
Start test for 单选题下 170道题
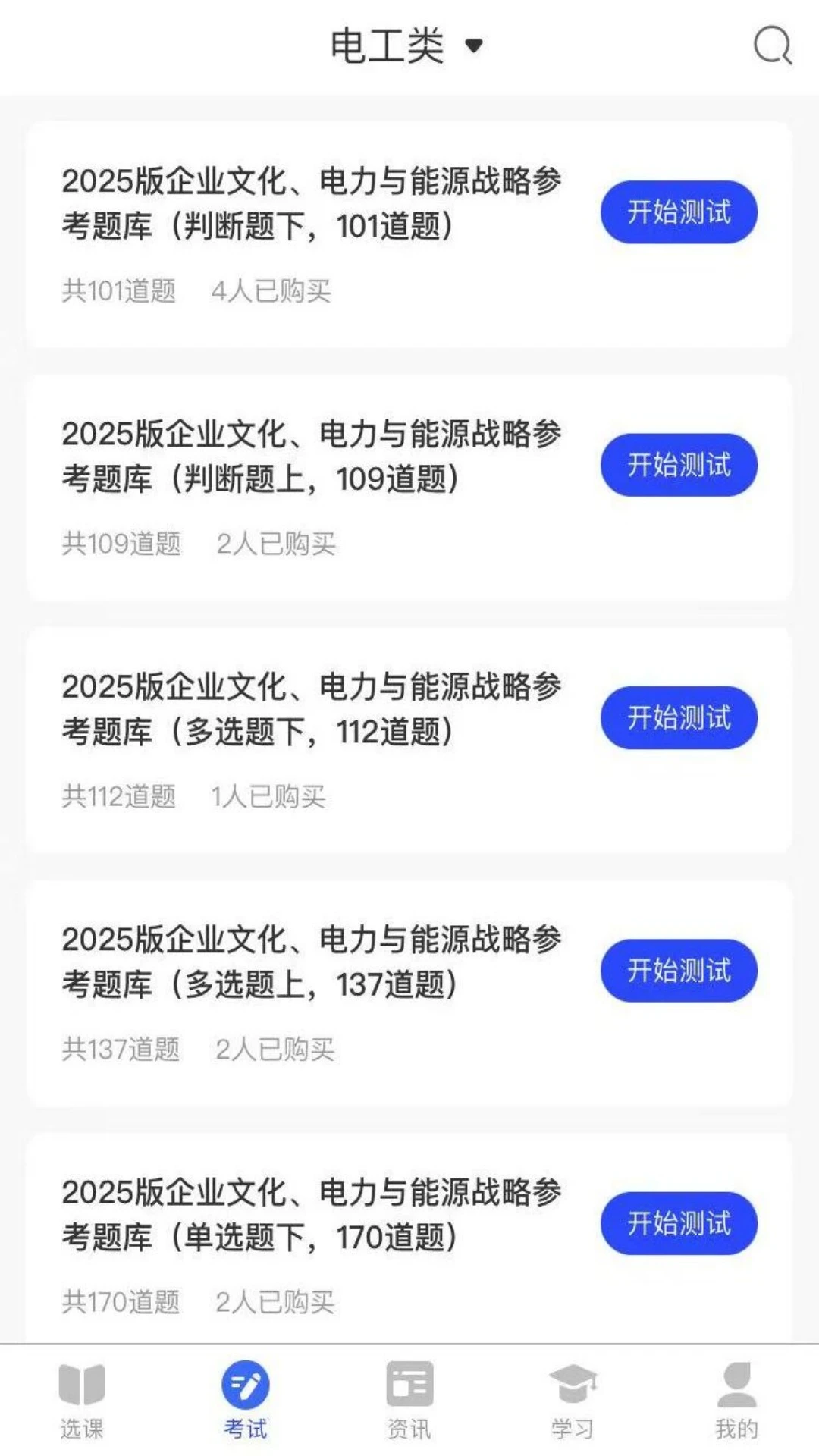tap(679, 1223)
